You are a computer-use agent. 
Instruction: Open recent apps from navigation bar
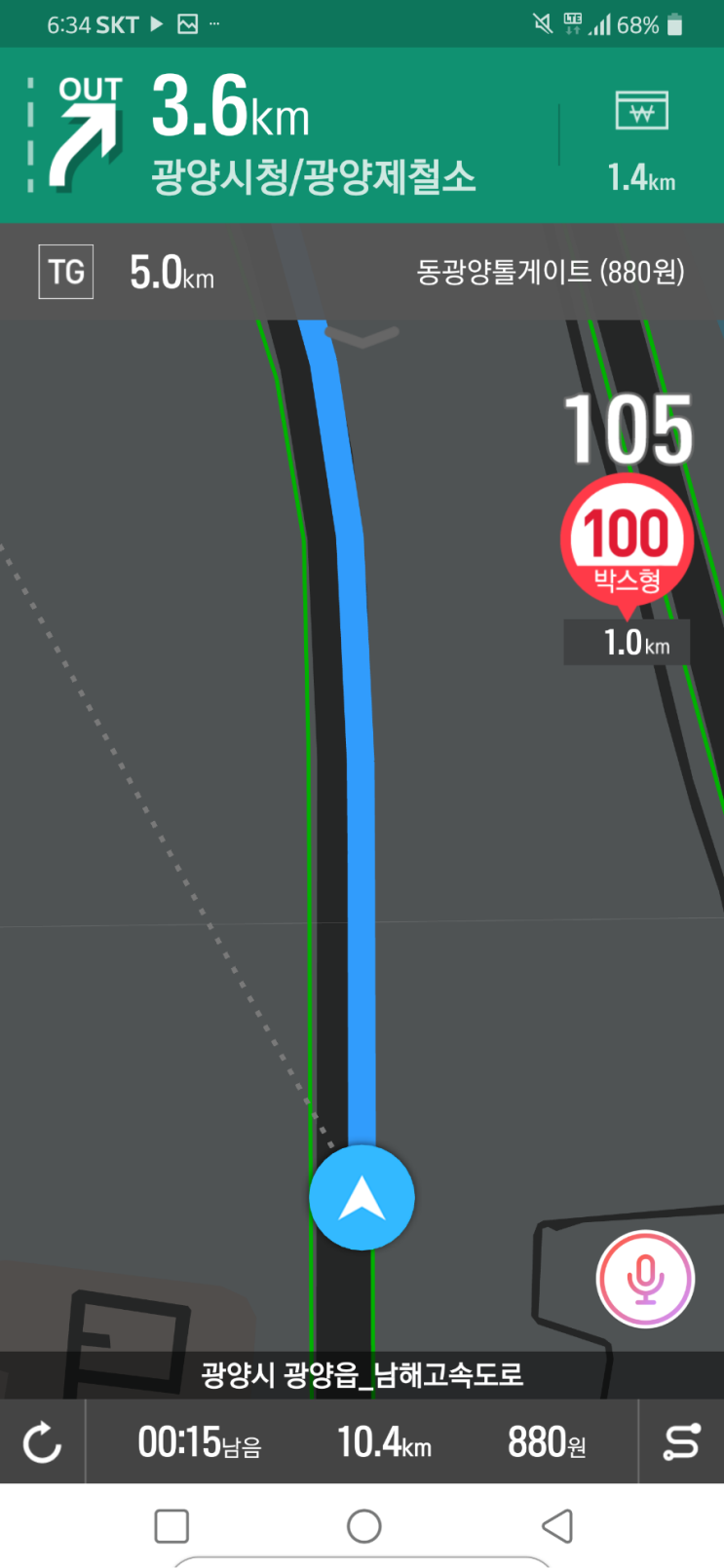171,1526
